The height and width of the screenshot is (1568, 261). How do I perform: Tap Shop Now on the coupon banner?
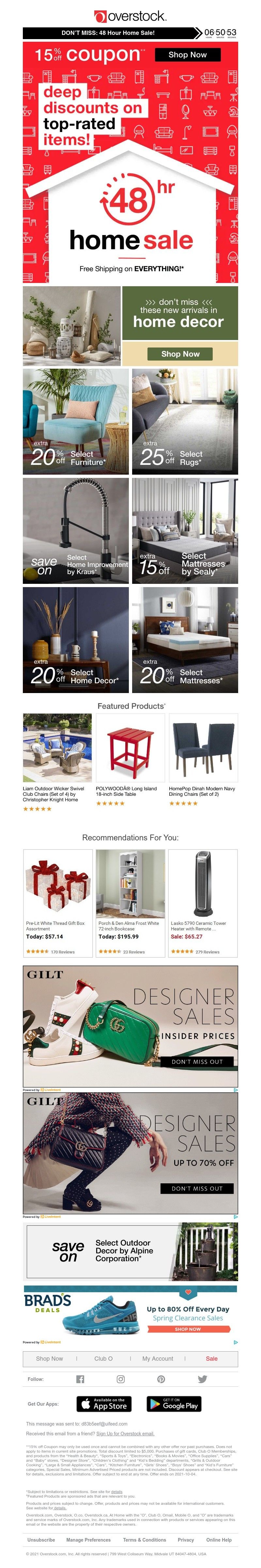point(187,55)
